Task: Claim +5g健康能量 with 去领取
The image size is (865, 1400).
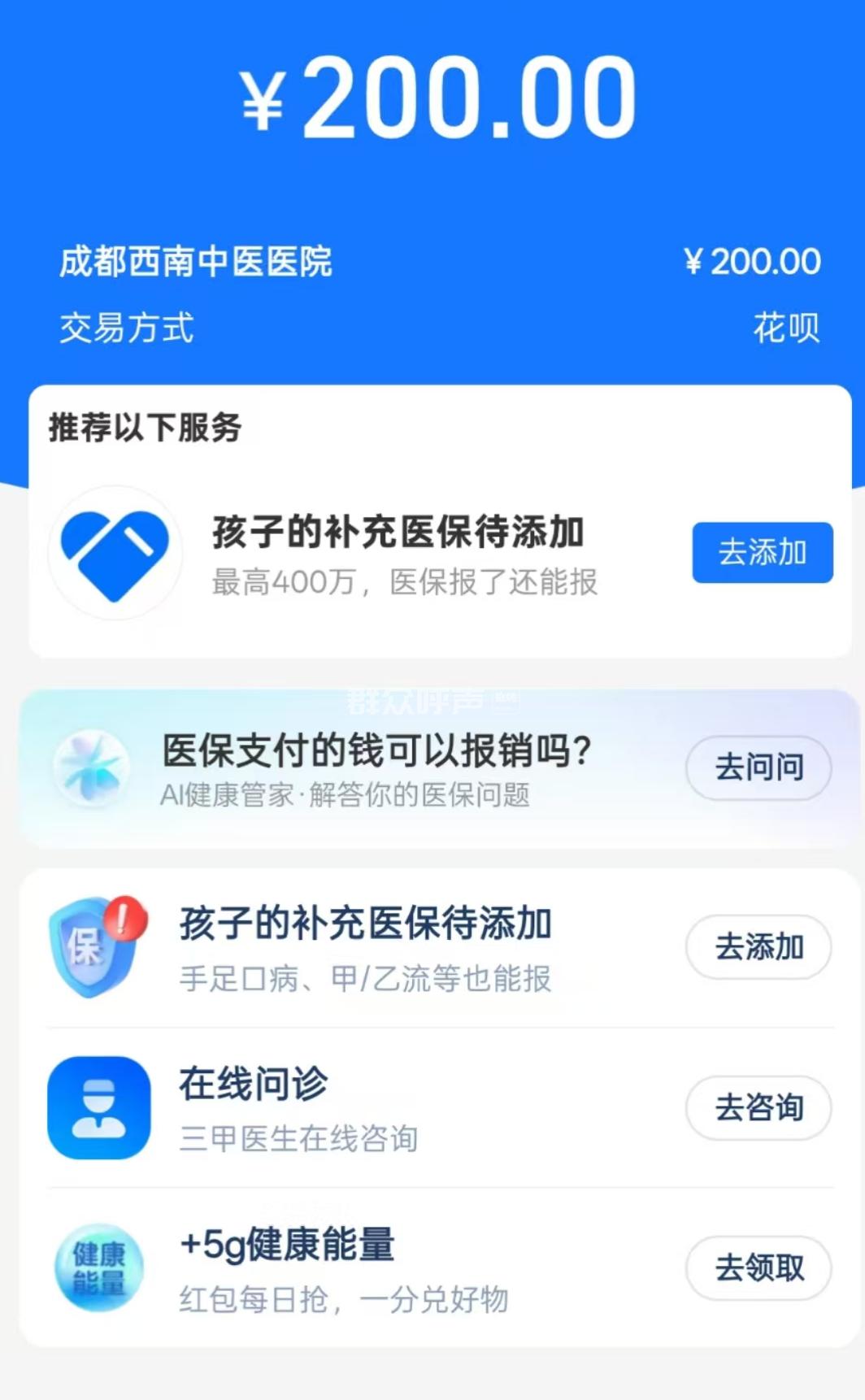Action: coord(759,1267)
